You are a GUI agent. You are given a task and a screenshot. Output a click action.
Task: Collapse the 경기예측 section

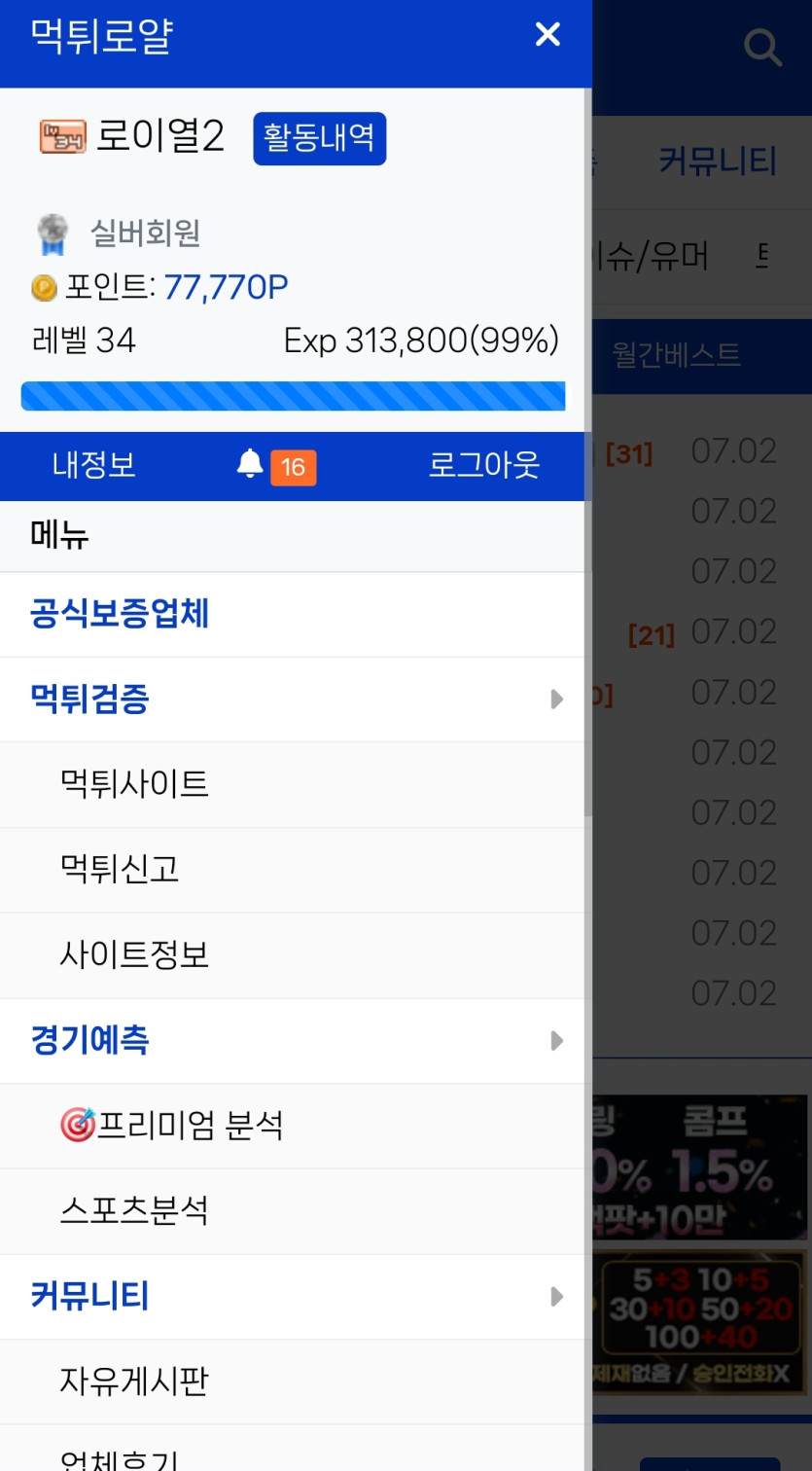tap(556, 1041)
